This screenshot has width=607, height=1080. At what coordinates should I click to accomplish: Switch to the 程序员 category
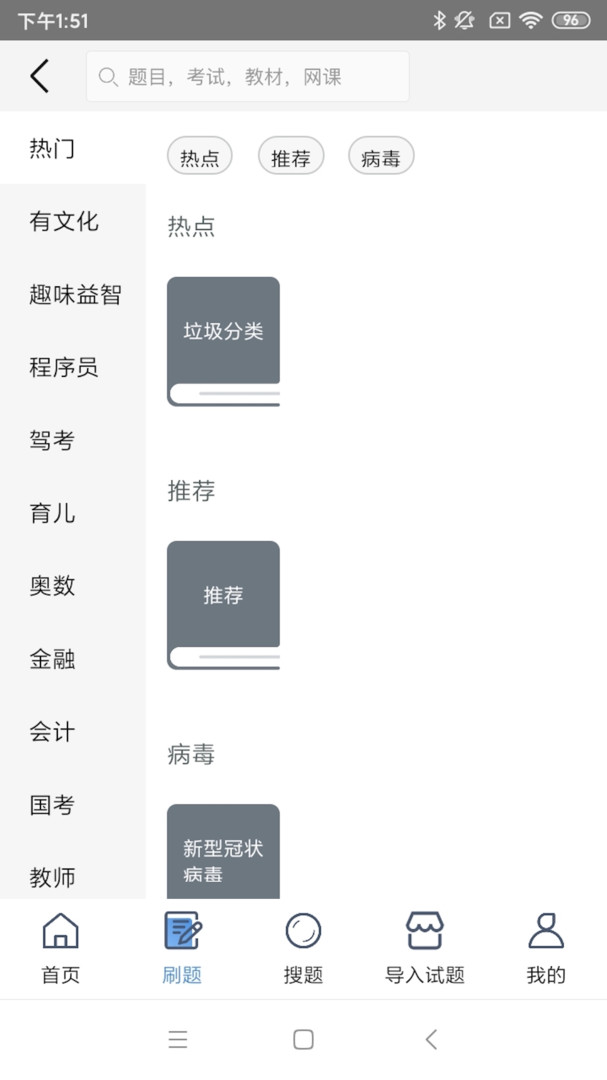click(x=64, y=367)
